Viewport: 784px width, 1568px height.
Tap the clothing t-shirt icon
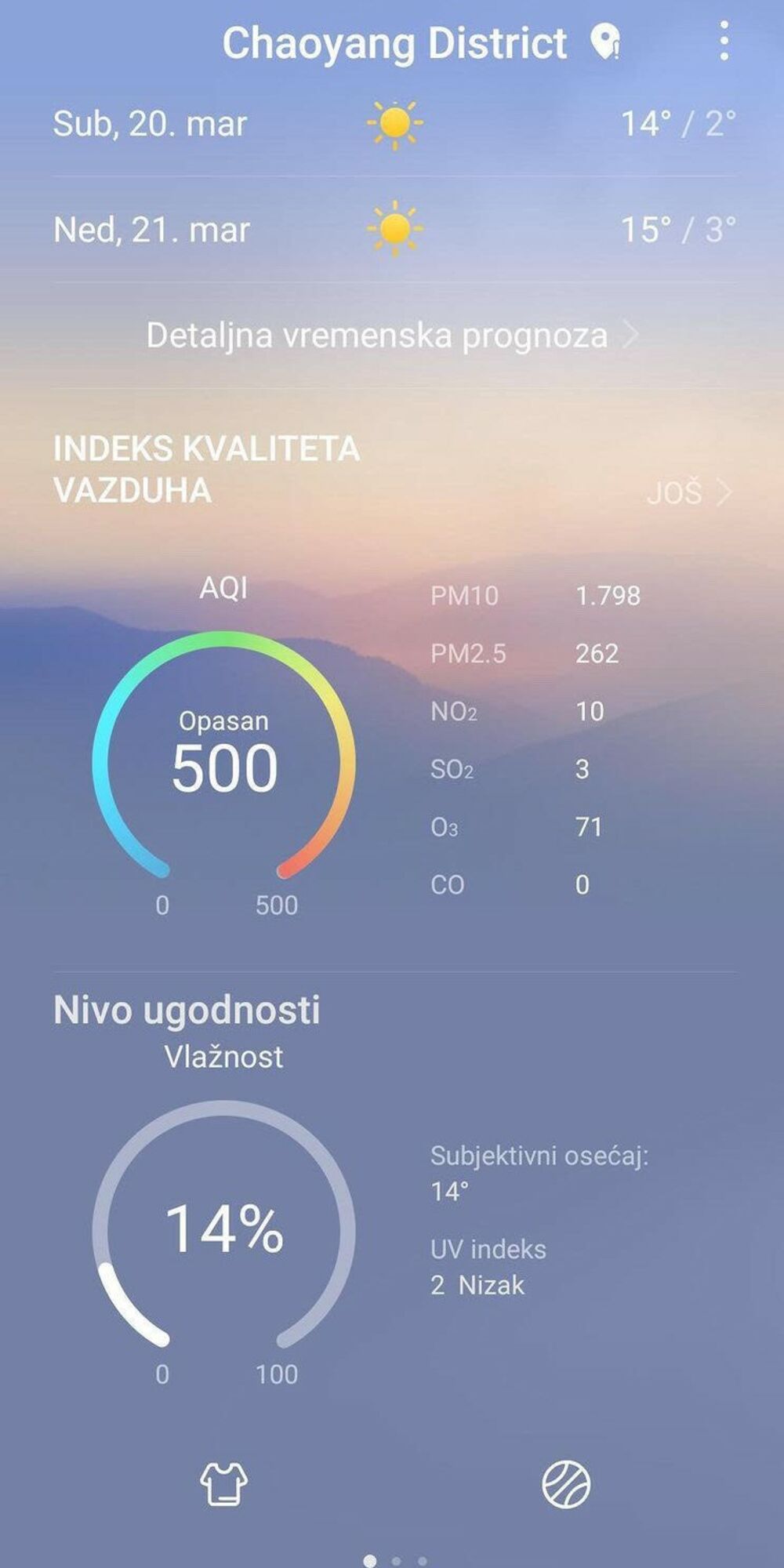224,1484
